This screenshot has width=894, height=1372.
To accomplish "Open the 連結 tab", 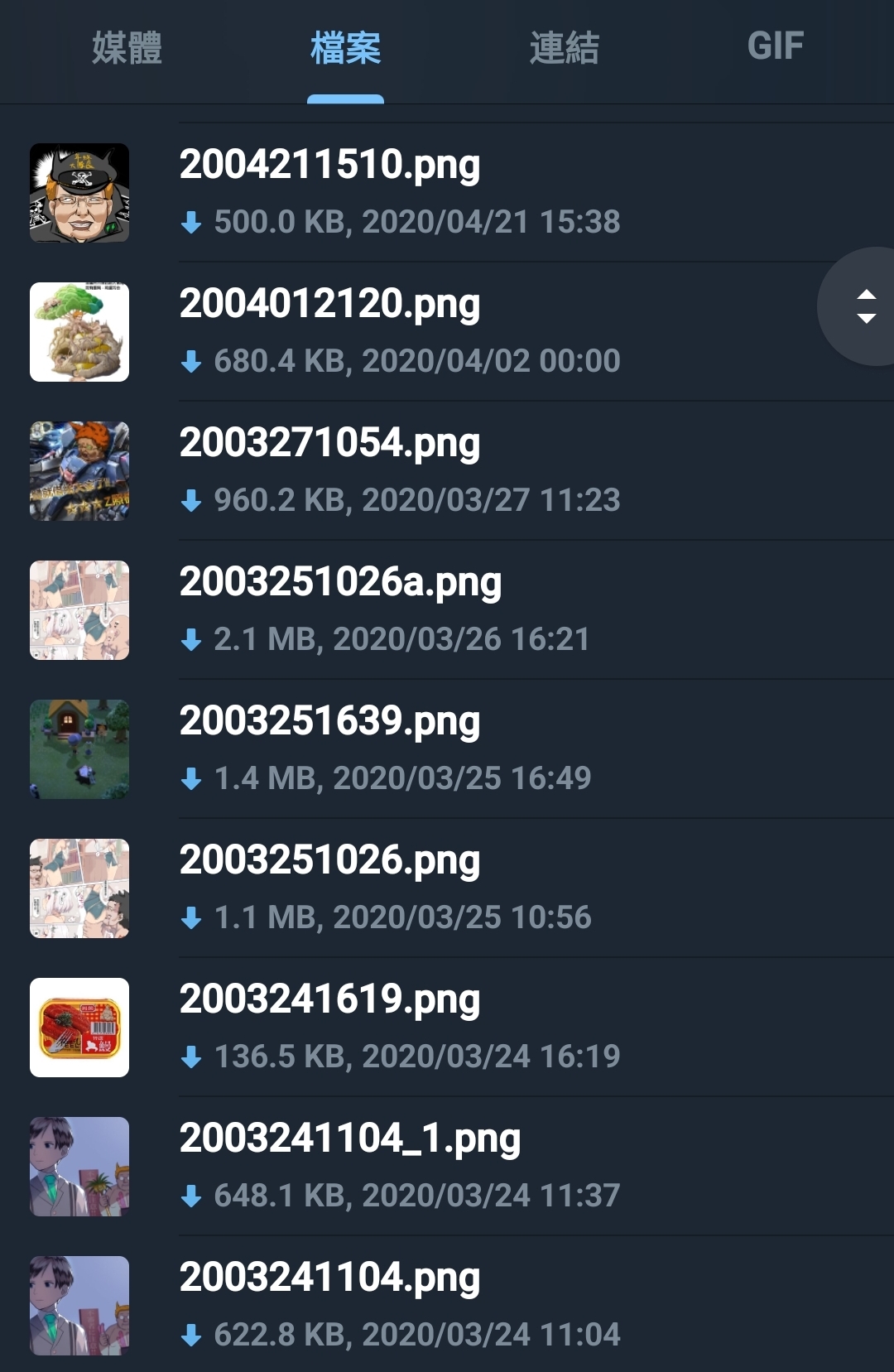I will click(564, 48).
